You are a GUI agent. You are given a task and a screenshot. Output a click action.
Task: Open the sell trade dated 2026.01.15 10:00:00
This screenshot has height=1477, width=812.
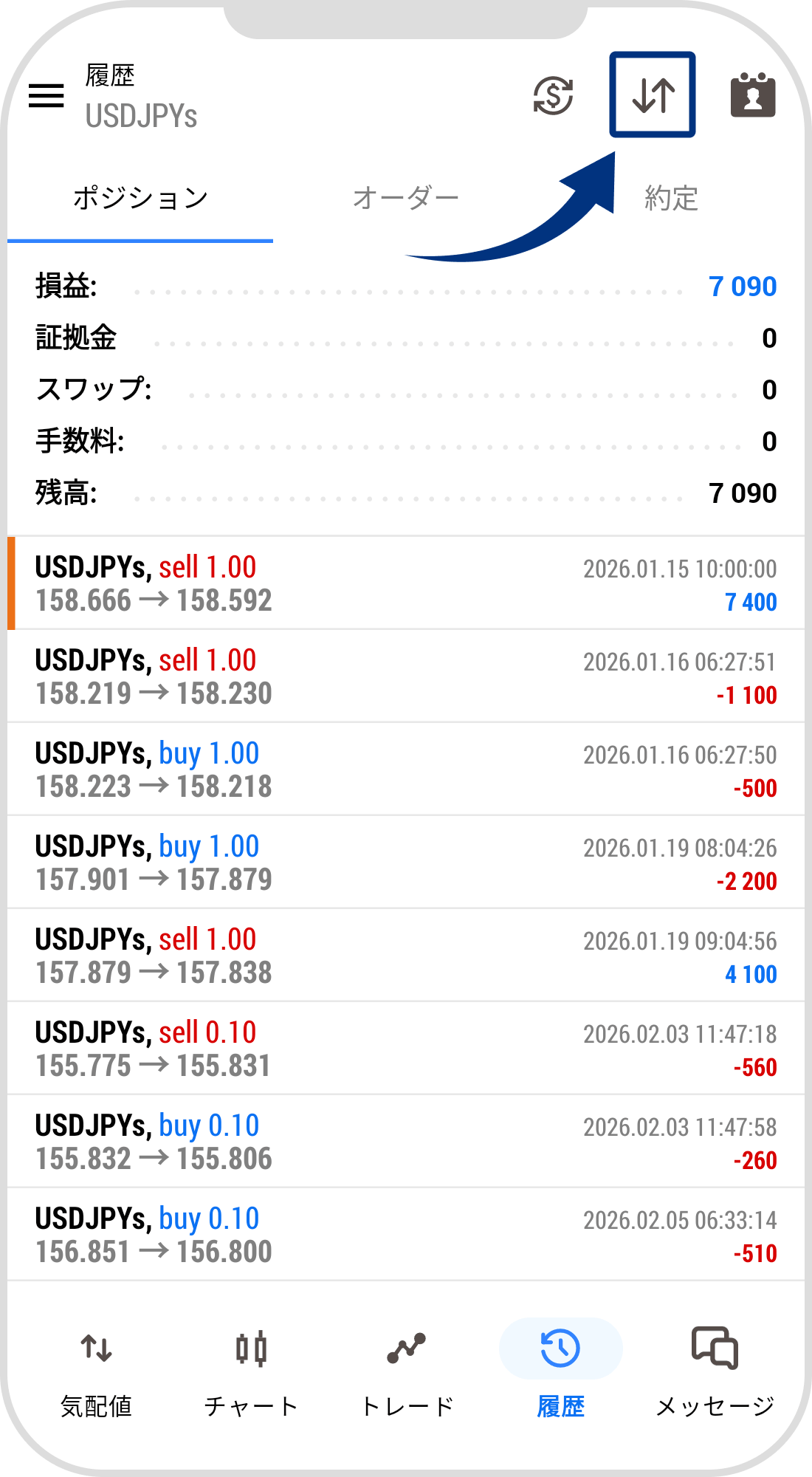pyautogui.click(x=406, y=583)
